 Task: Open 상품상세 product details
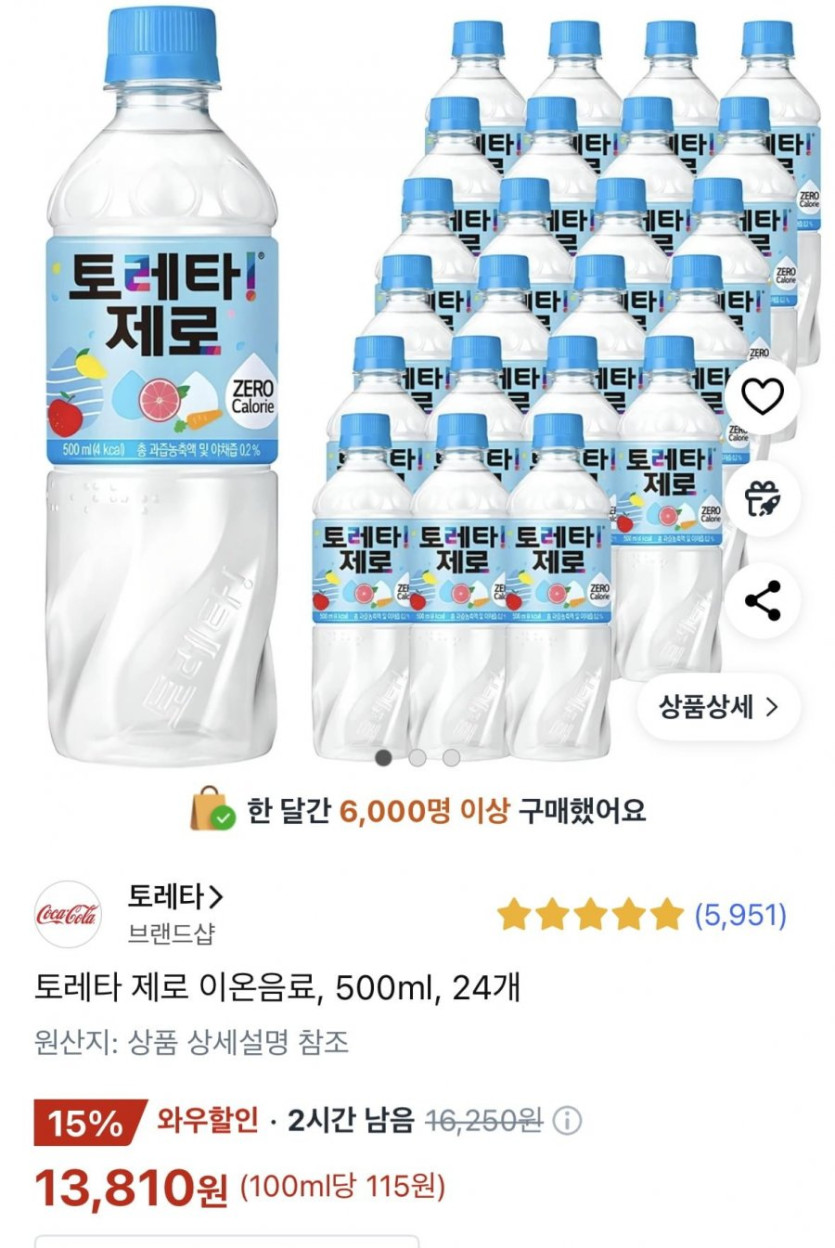pos(718,707)
